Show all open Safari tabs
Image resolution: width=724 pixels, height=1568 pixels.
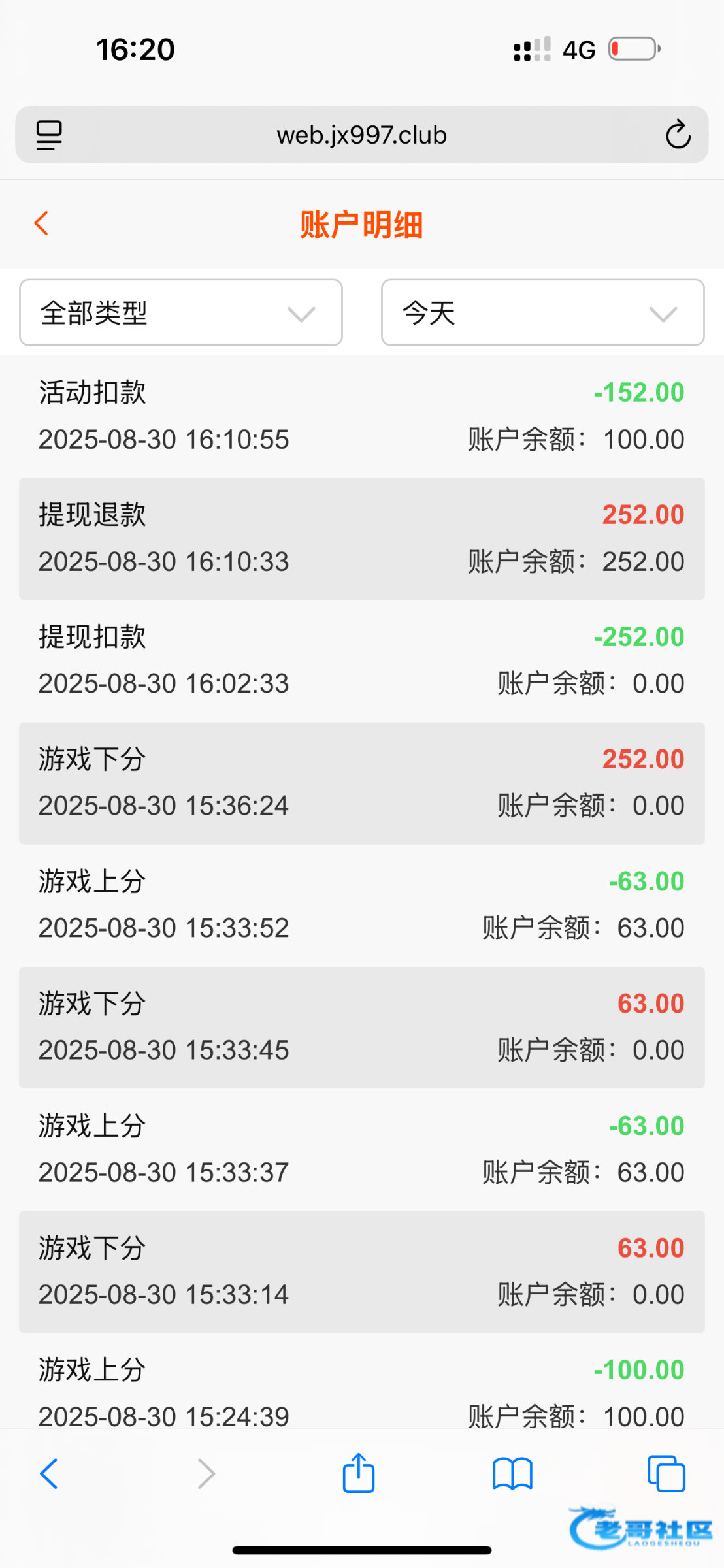pyautogui.click(x=666, y=1474)
